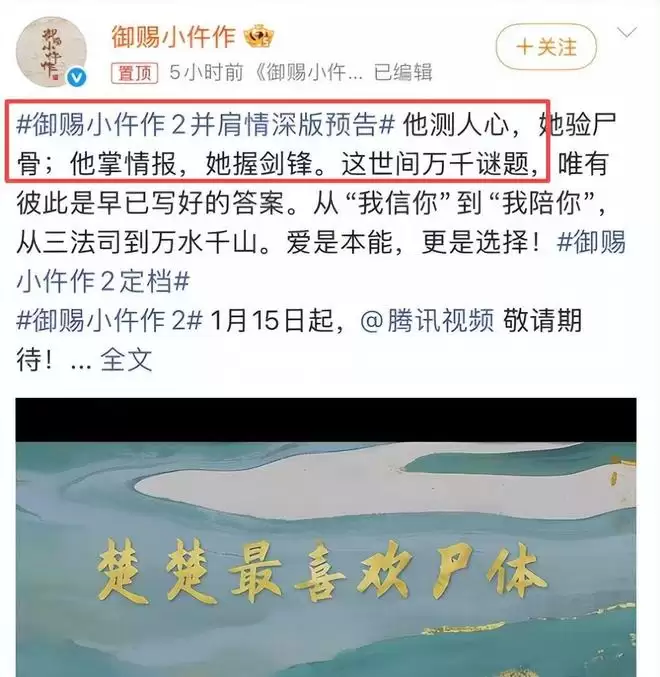Open 御赐小仵作 profile avatar
The width and height of the screenshot is (660, 677).
[x=51, y=50]
